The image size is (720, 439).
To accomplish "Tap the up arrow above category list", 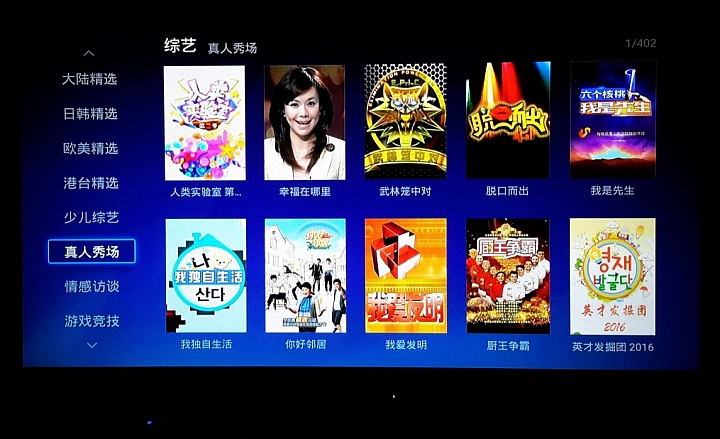I will tap(90, 53).
